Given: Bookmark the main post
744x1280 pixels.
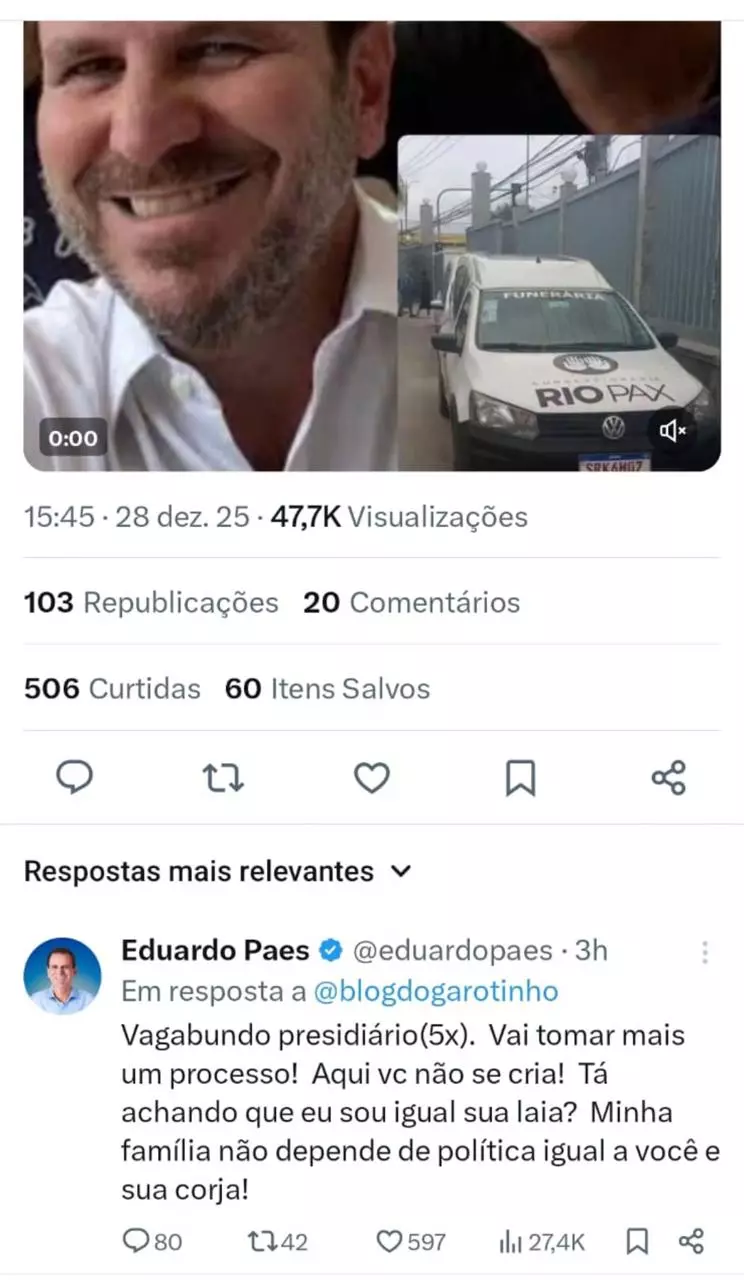Looking at the screenshot, I should [x=520, y=778].
